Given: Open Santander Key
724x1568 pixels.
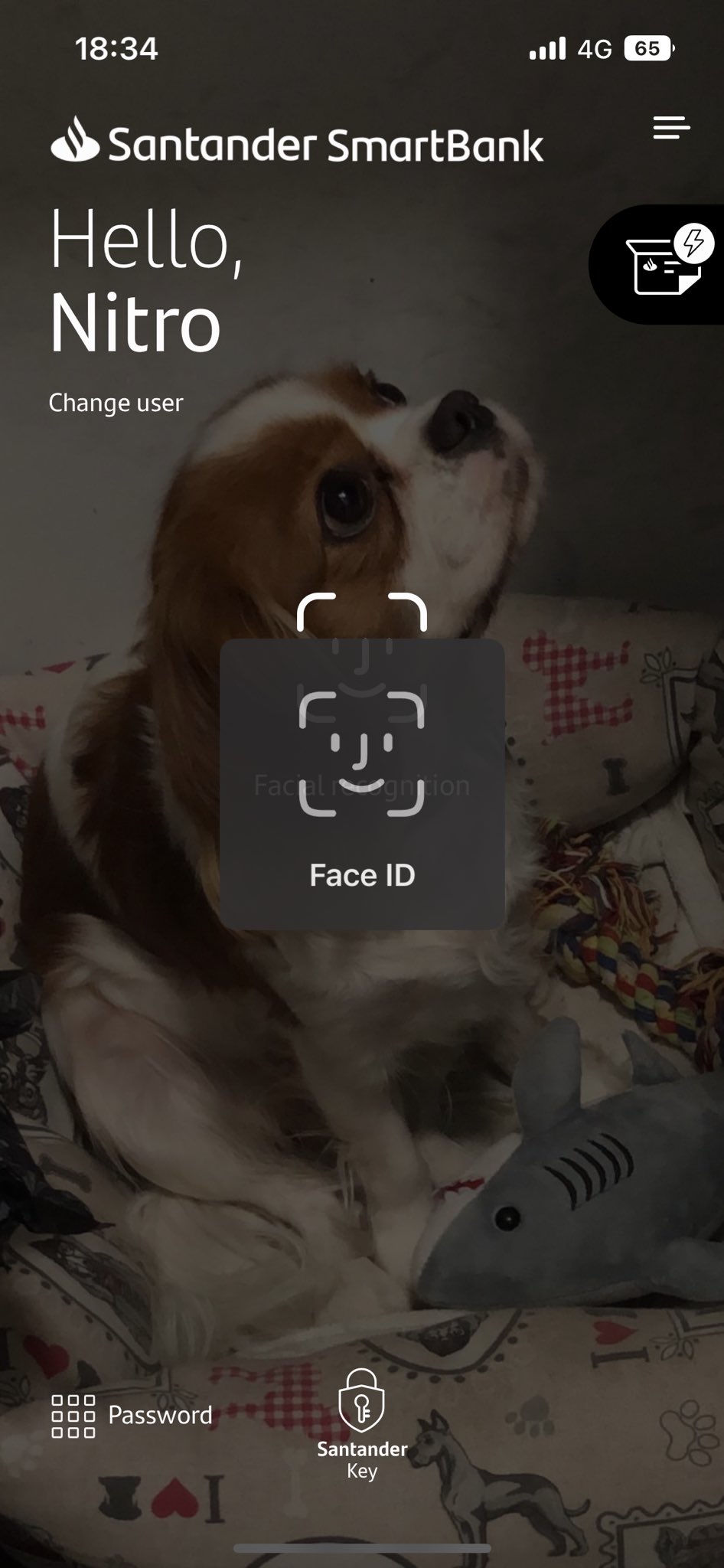Looking at the screenshot, I should coord(362,1426).
